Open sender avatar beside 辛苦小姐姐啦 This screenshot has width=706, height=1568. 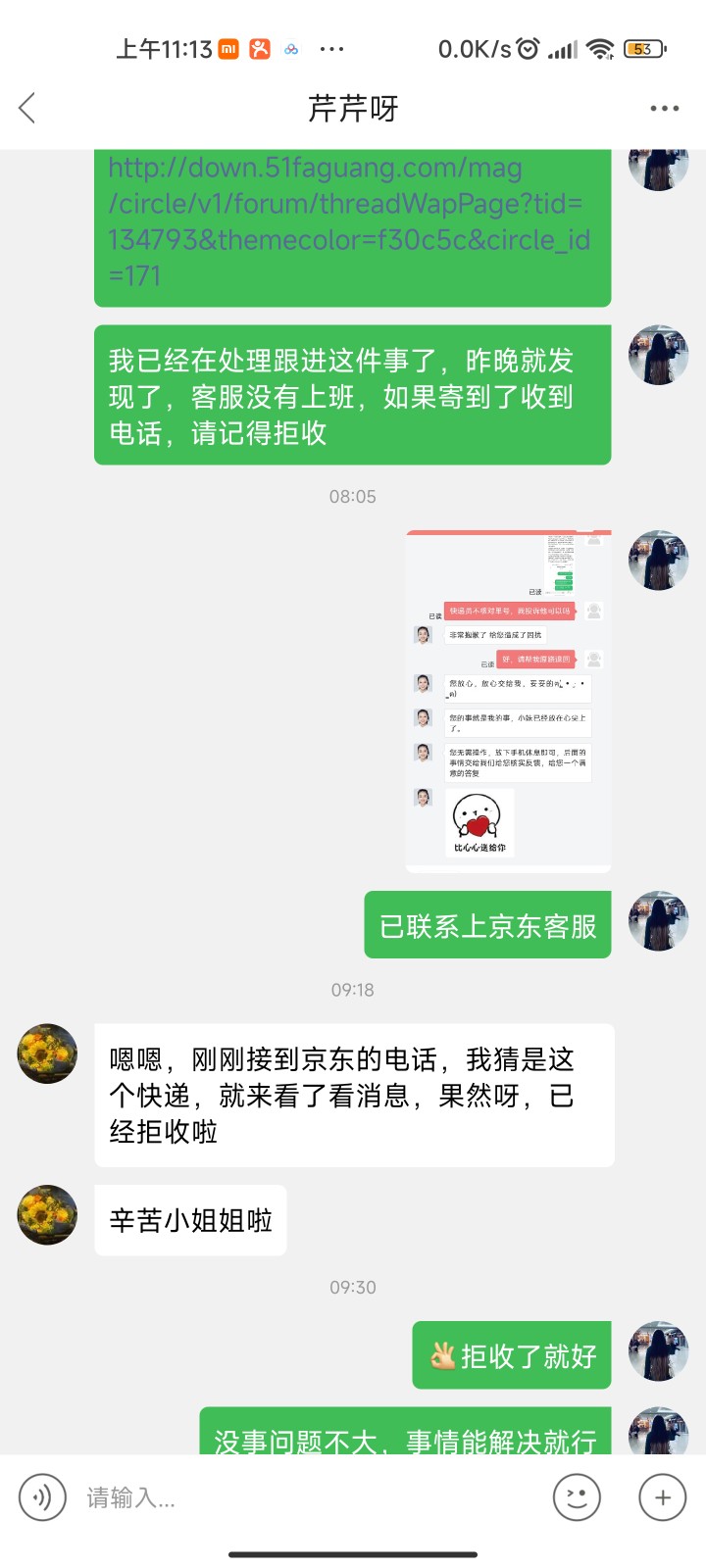[x=47, y=1215]
